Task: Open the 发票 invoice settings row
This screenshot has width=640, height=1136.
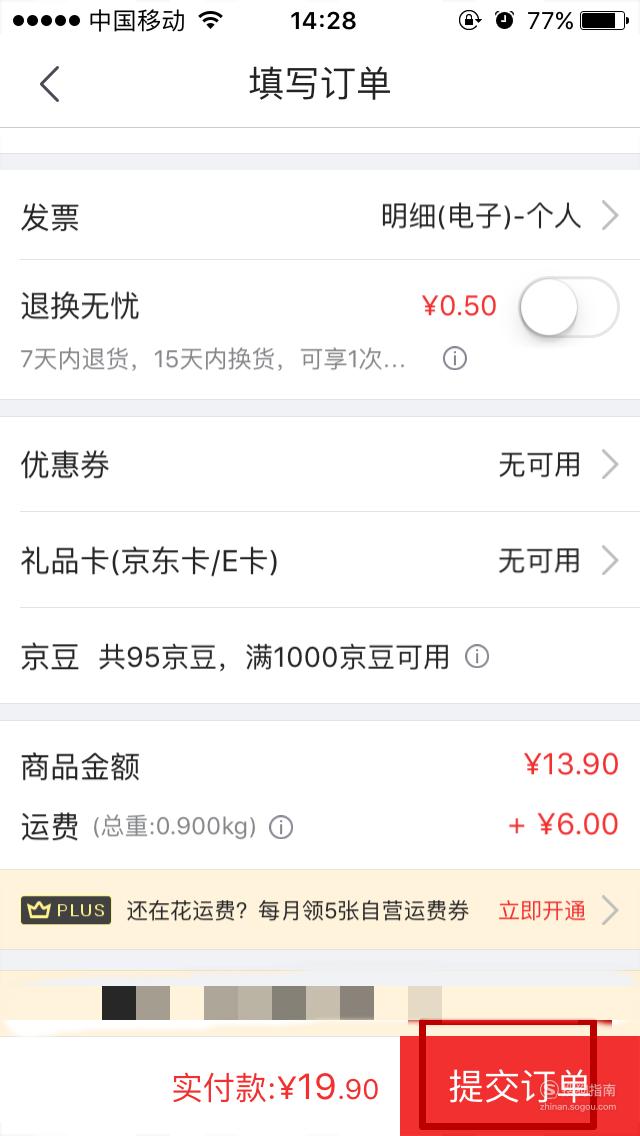Action: [320, 216]
